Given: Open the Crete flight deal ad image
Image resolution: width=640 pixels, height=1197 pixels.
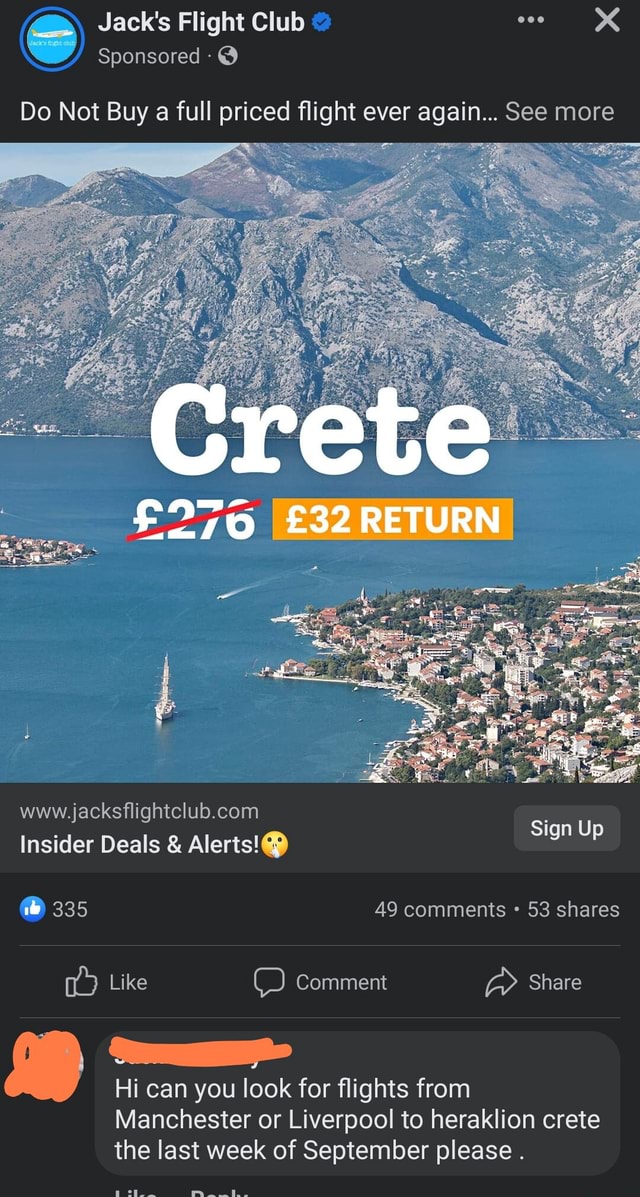Looking at the screenshot, I should [x=320, y=462].
